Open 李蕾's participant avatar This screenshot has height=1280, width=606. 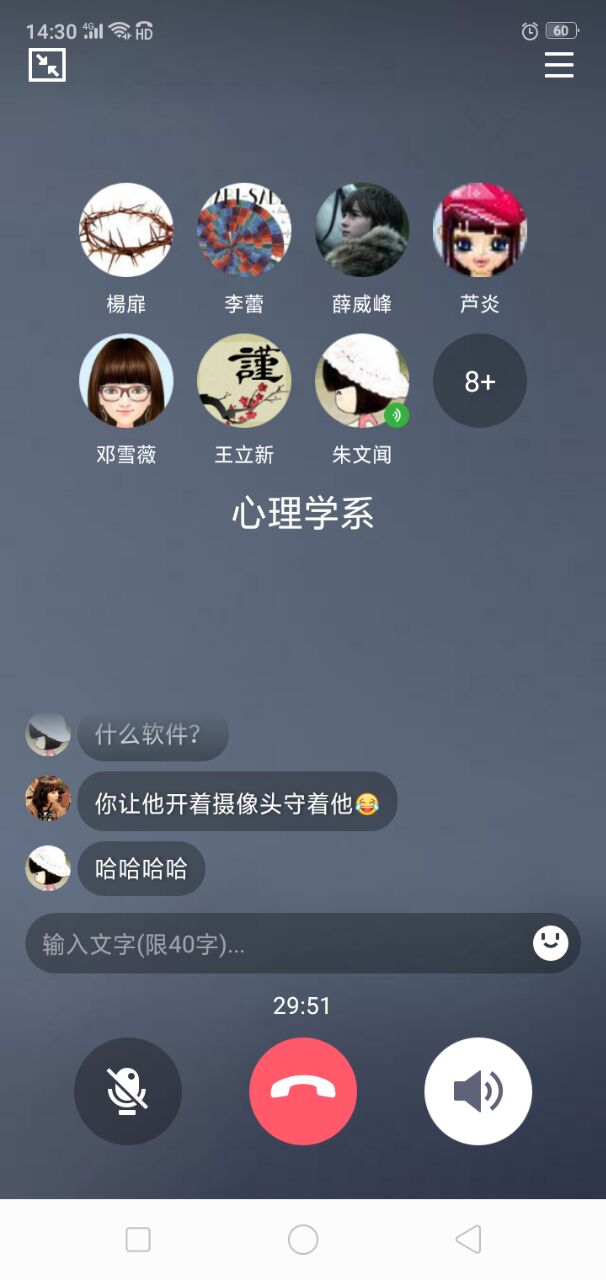(x=244, y=230)
